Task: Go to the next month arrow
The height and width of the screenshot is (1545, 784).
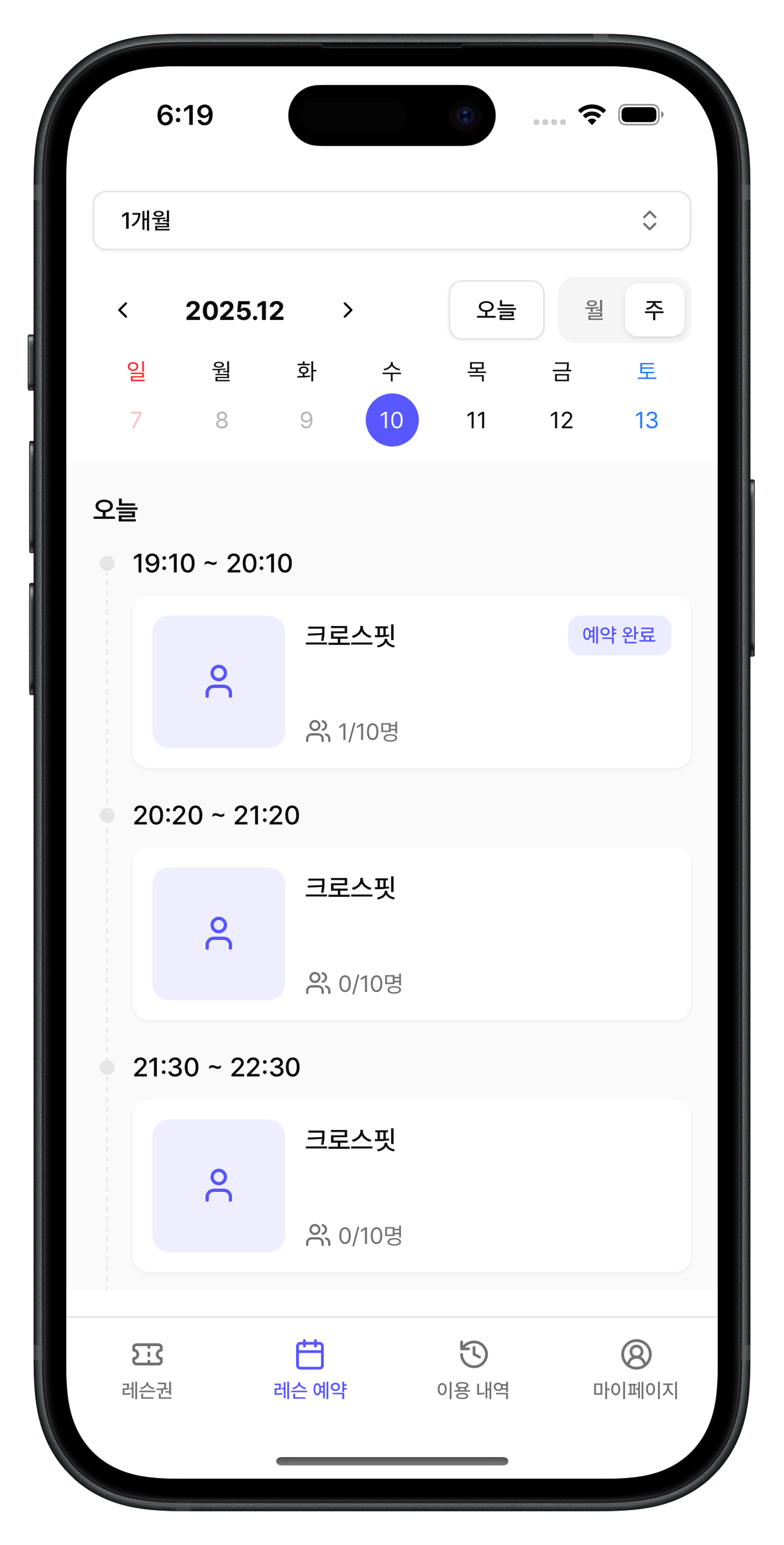Action: pyautogui.click(x=347, y=310)
